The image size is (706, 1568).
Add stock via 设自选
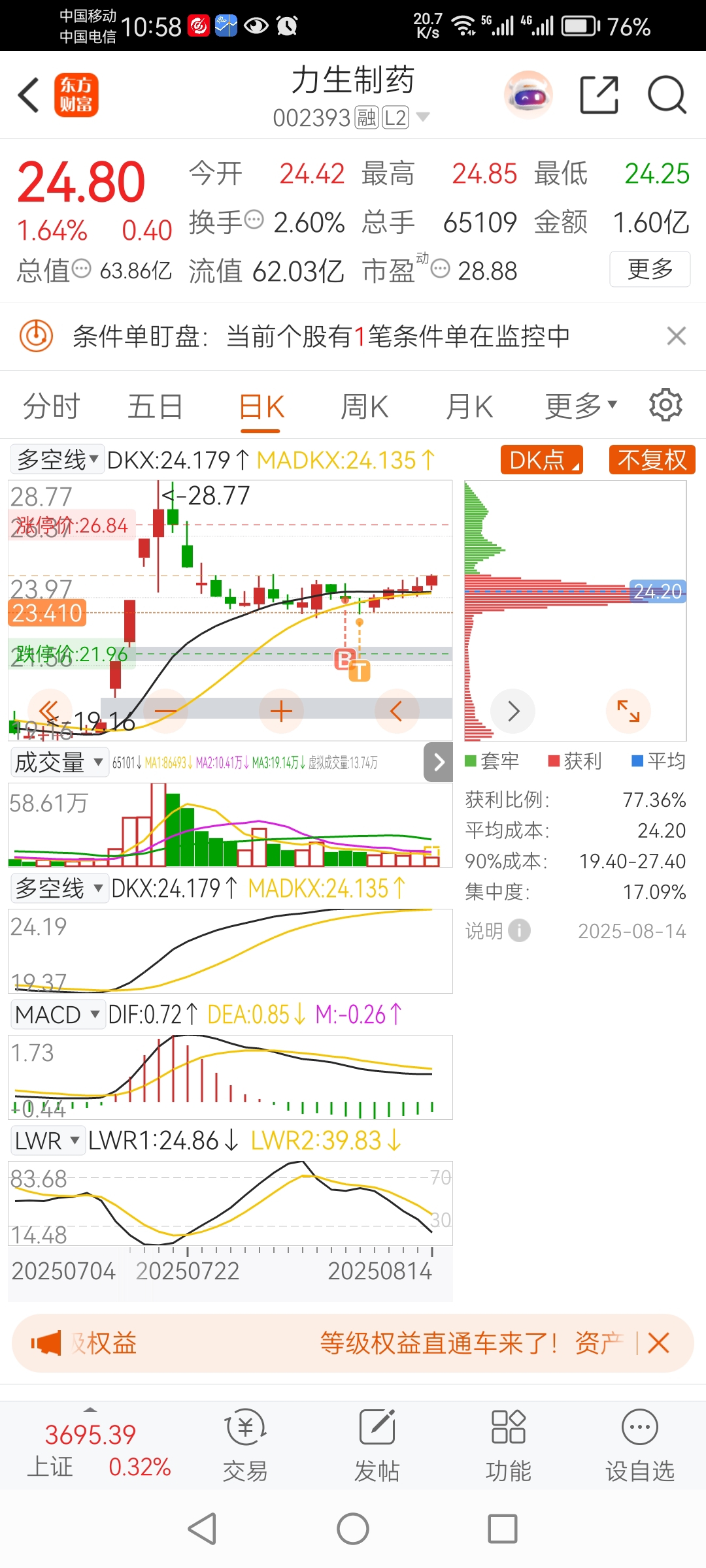pos(639,1445)
